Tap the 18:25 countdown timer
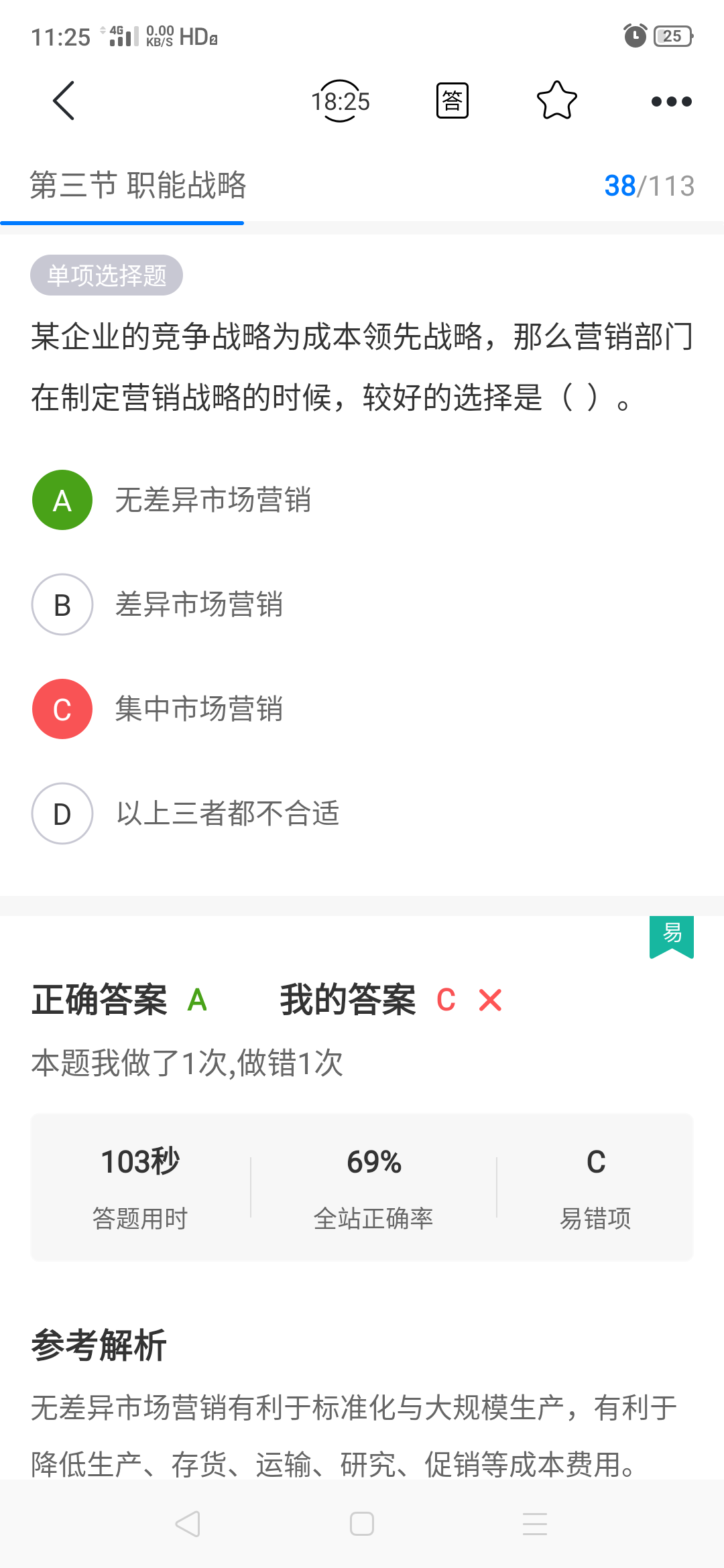Viewport: 724px width, 1568px height. 341,101
